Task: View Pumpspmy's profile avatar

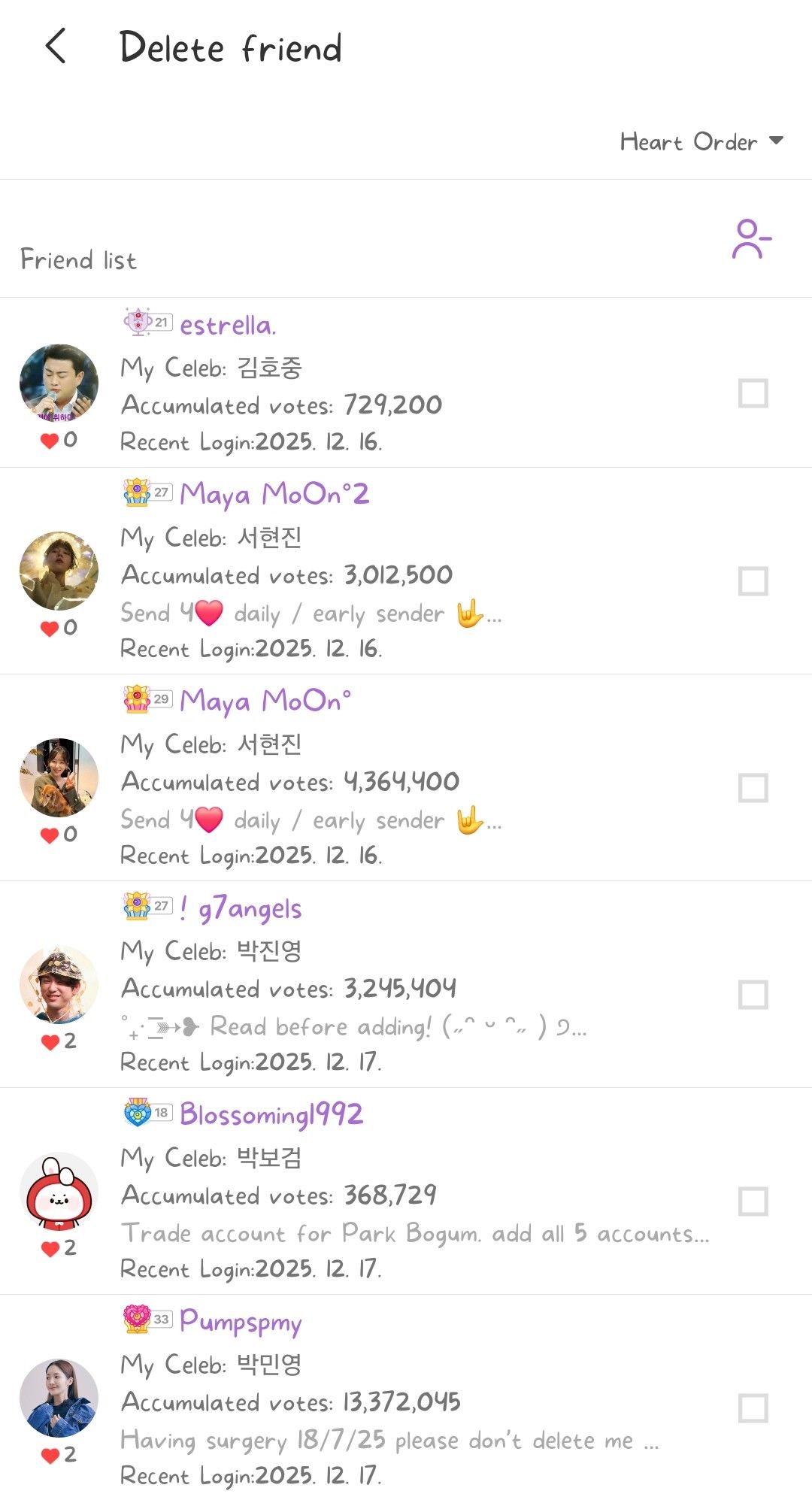Action: tap(59, 1398)
